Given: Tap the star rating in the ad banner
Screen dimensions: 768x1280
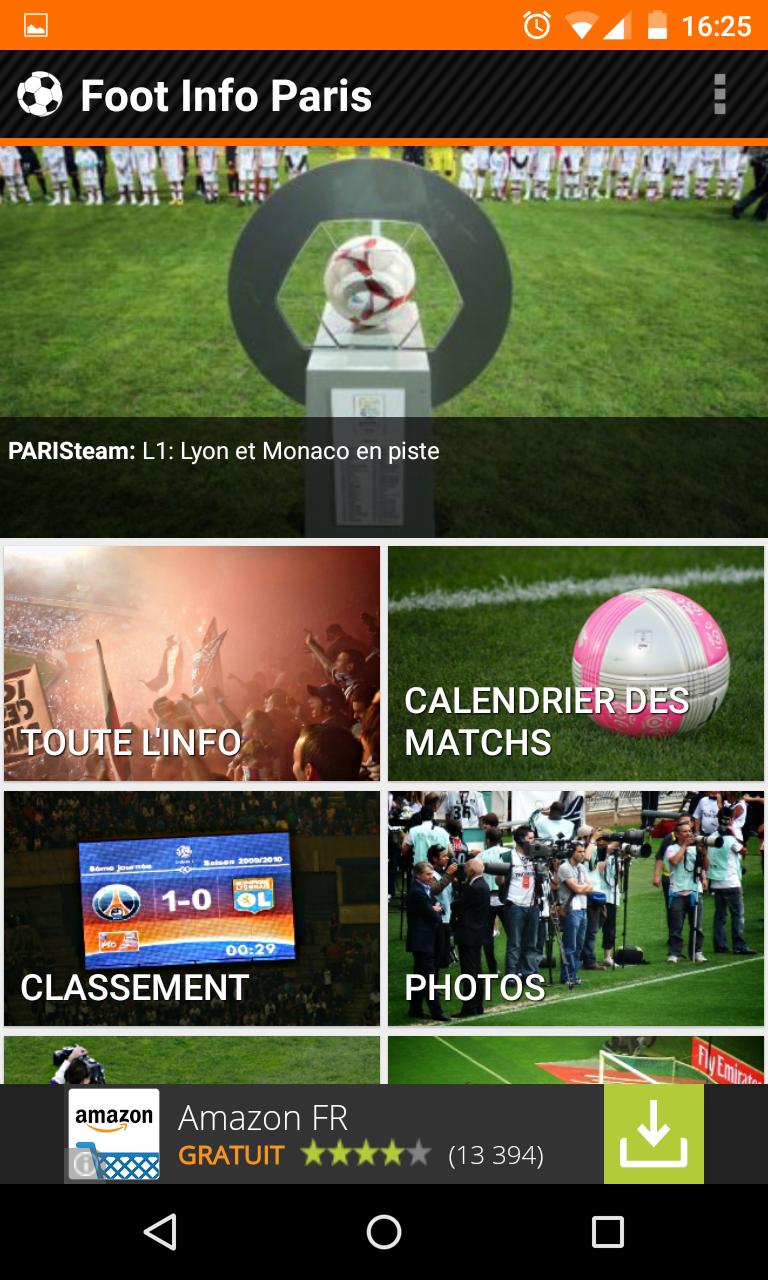Looking at the screenshot, I should [x=366, y=1153].
